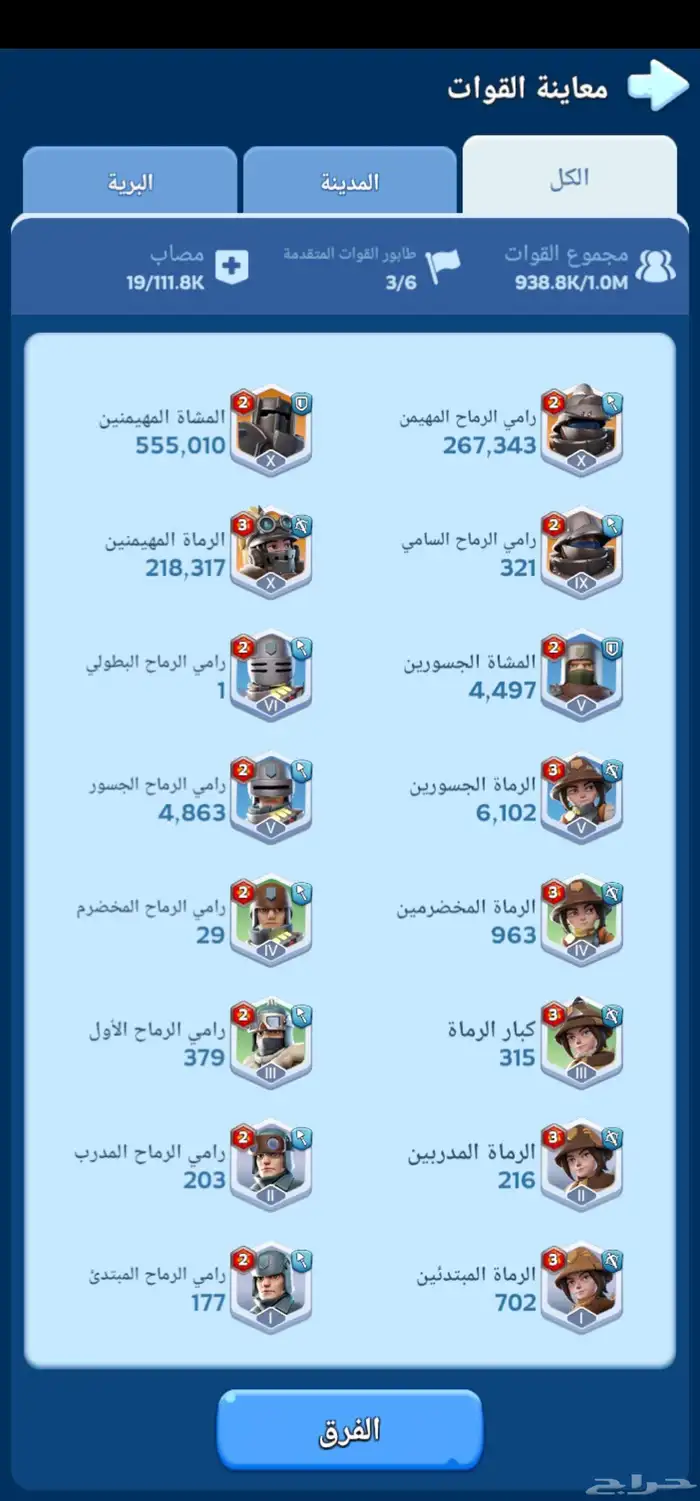Open المشاة المهيمنين troop icon
Image resolution: width=700 pixels, height=1501 pixels.
click(x=272, y=429)
